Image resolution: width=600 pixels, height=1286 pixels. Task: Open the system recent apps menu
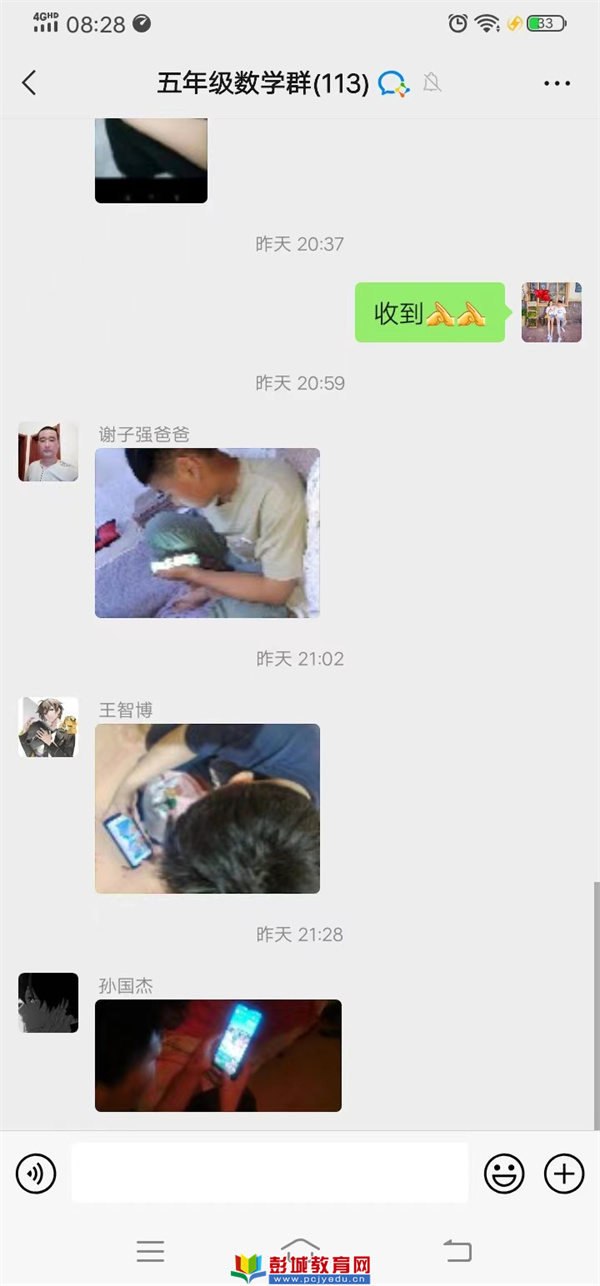click(150, 1250)
